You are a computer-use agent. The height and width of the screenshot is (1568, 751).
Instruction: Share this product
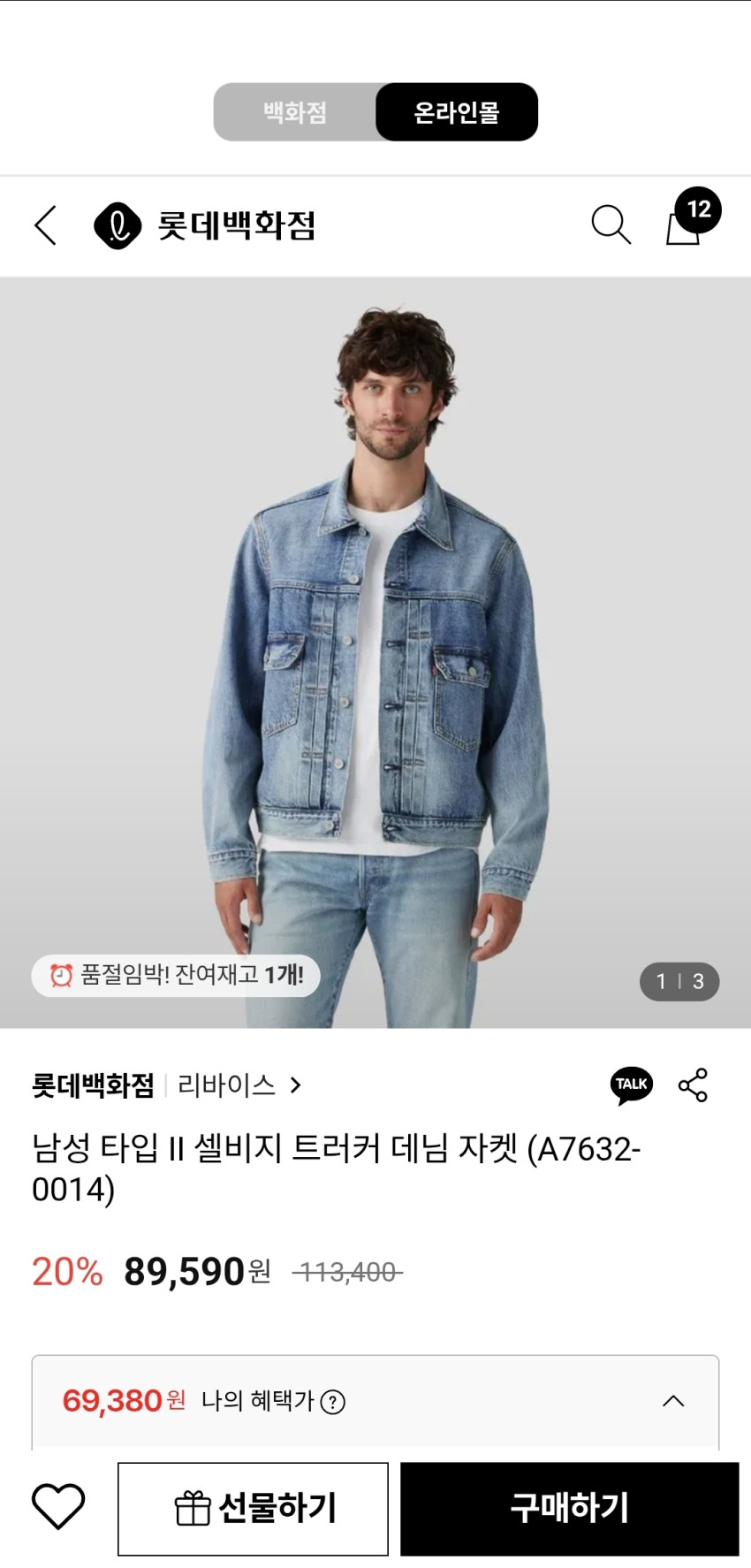tap(693, 1085)
